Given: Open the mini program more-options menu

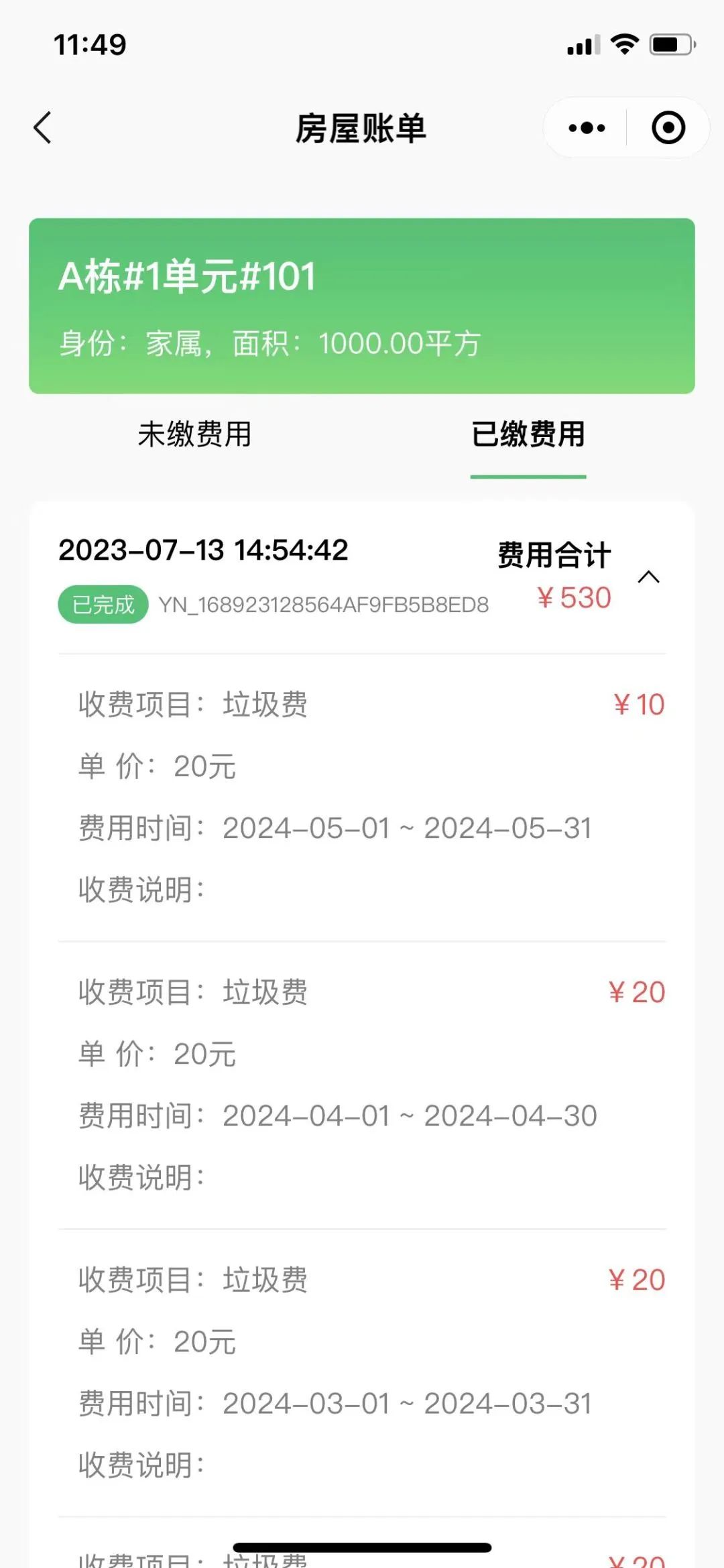Looking at the screenshot, I should (587, 127).
